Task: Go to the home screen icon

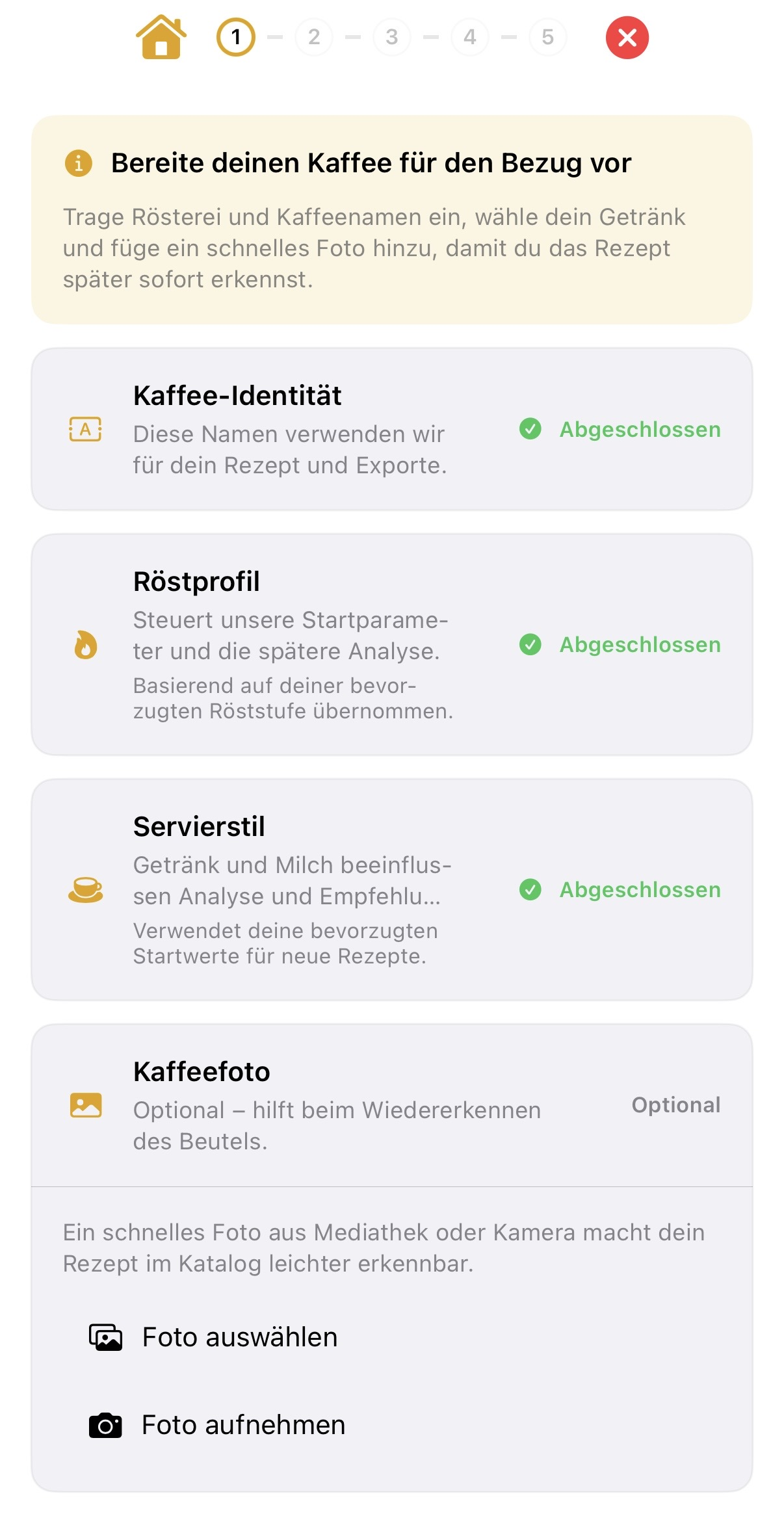Action: click(x=161, y=38)
